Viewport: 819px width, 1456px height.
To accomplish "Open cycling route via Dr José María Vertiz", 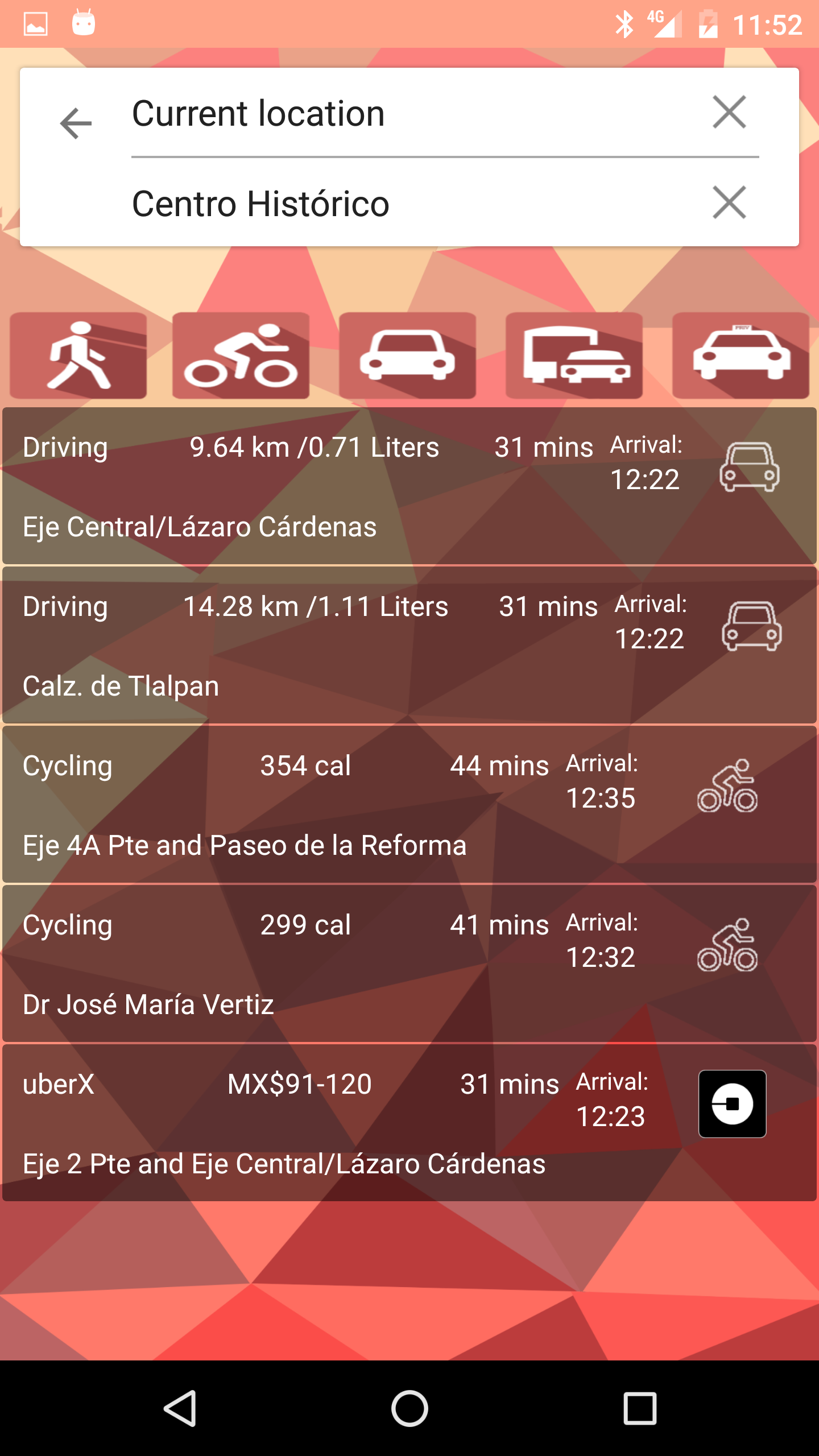I will 409,963.
